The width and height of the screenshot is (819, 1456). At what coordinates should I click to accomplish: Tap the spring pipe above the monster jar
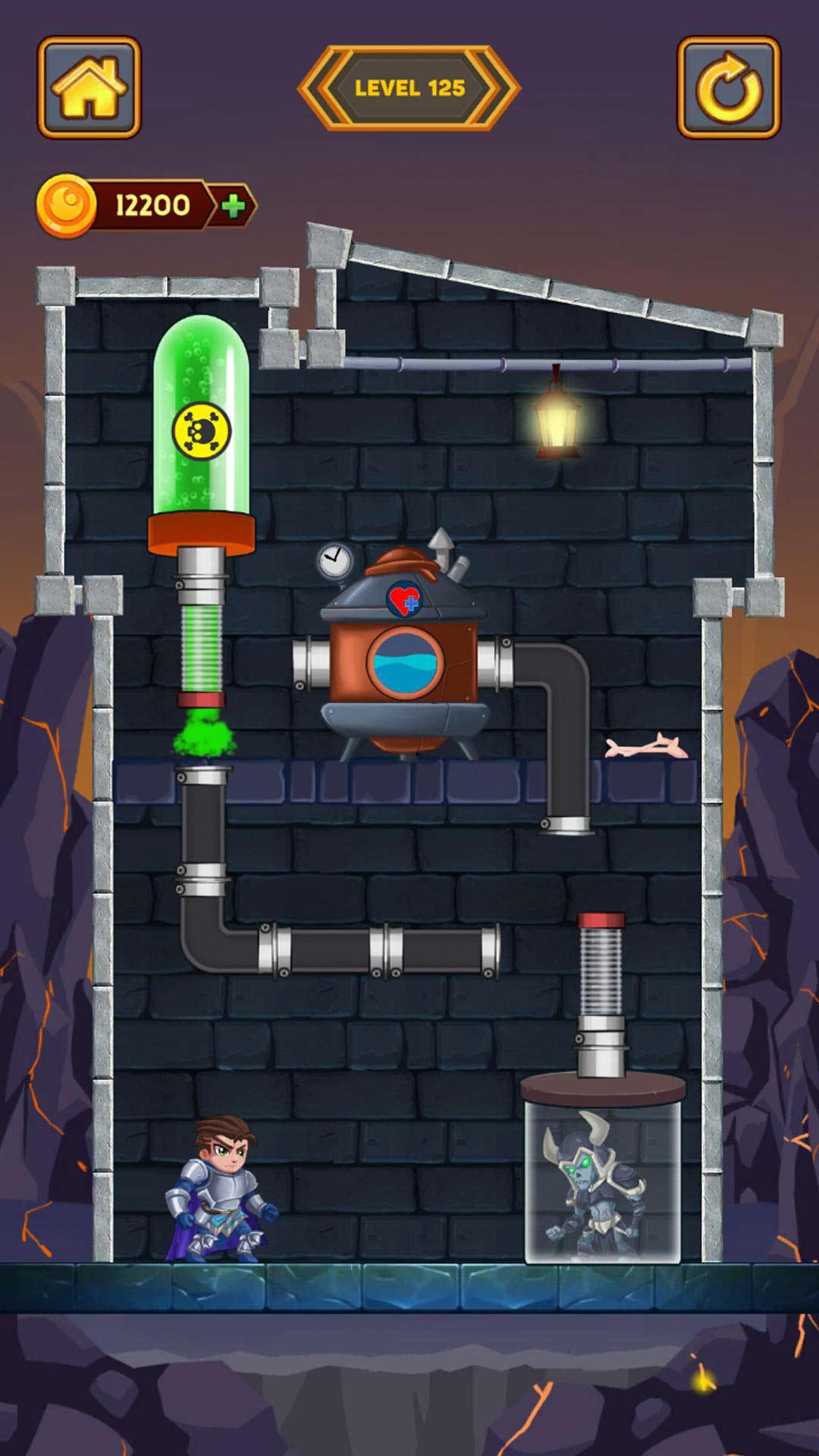coord(601,993)
